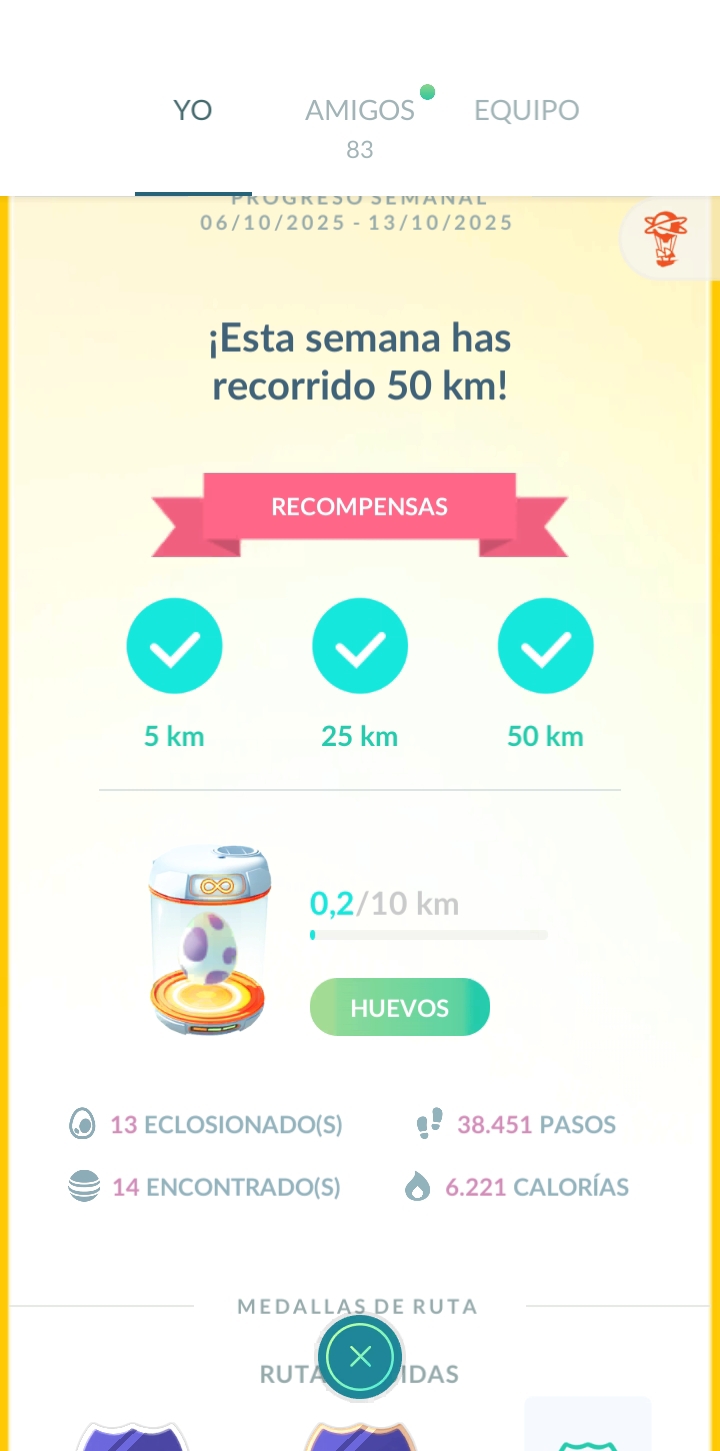Open the Team Rocket balloon icon

665,239
